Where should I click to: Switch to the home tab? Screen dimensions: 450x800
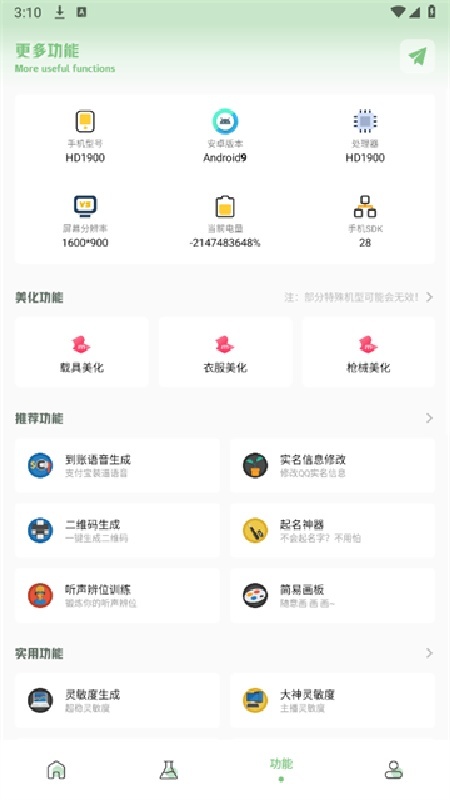56,770
